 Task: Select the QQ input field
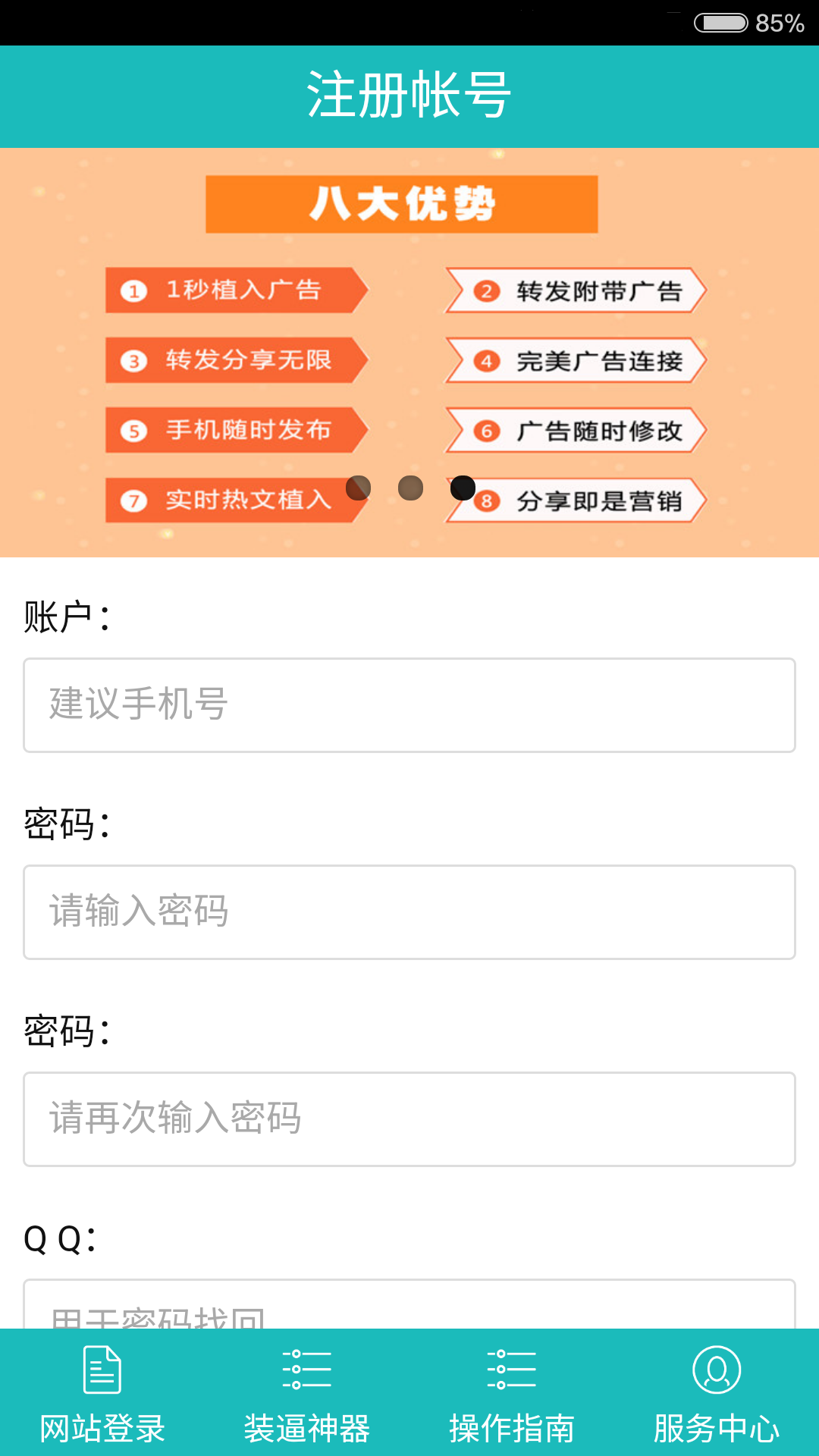click(x=409, y=1304)
